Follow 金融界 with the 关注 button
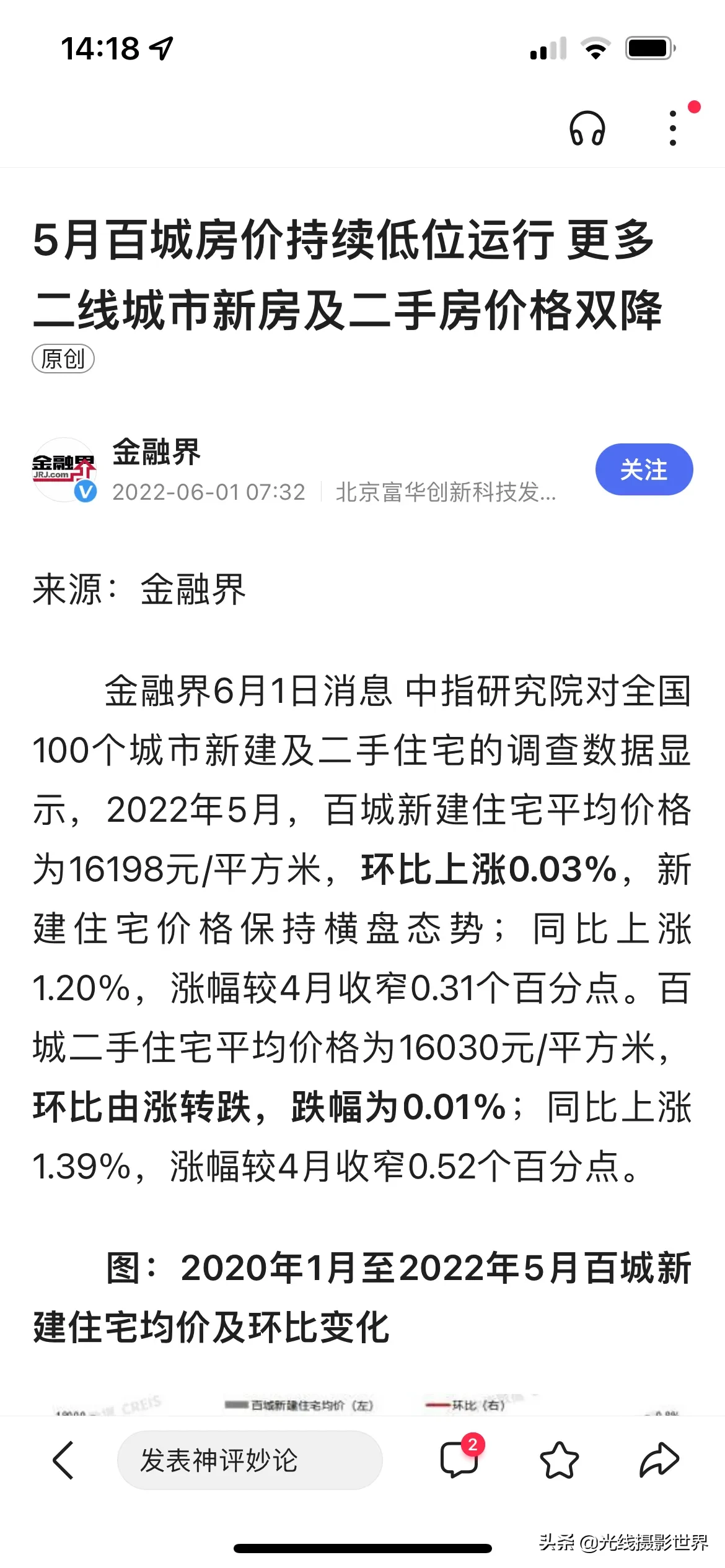 click(644, 469)
